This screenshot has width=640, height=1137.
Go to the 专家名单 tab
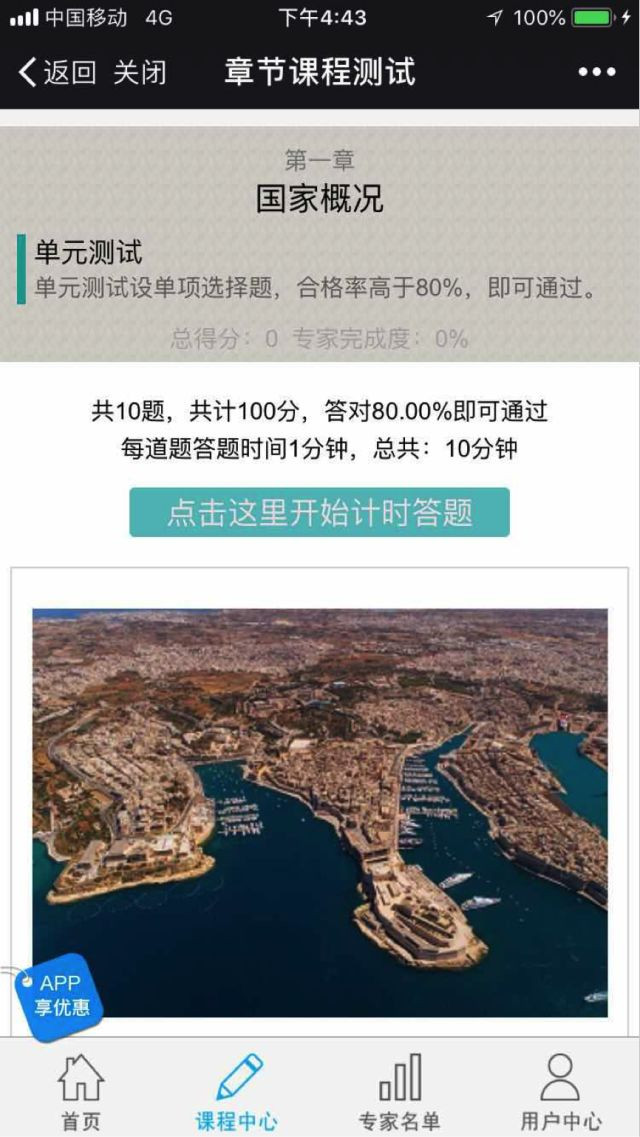pyautogui.click(x=399, y=1090)
